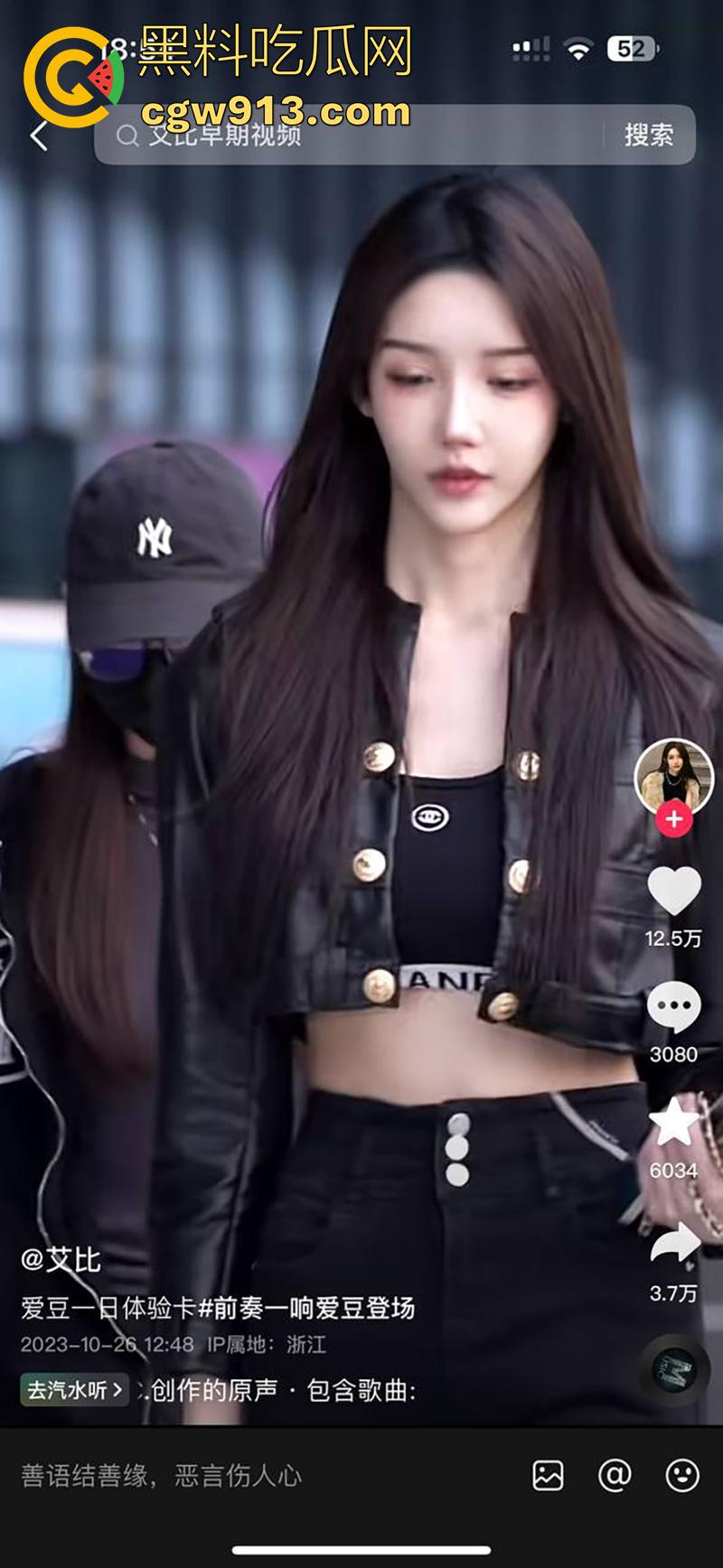The height and width of the screenshot is (1568, 723).
Task: Open the creator's profile avatar
Action: 673,777
